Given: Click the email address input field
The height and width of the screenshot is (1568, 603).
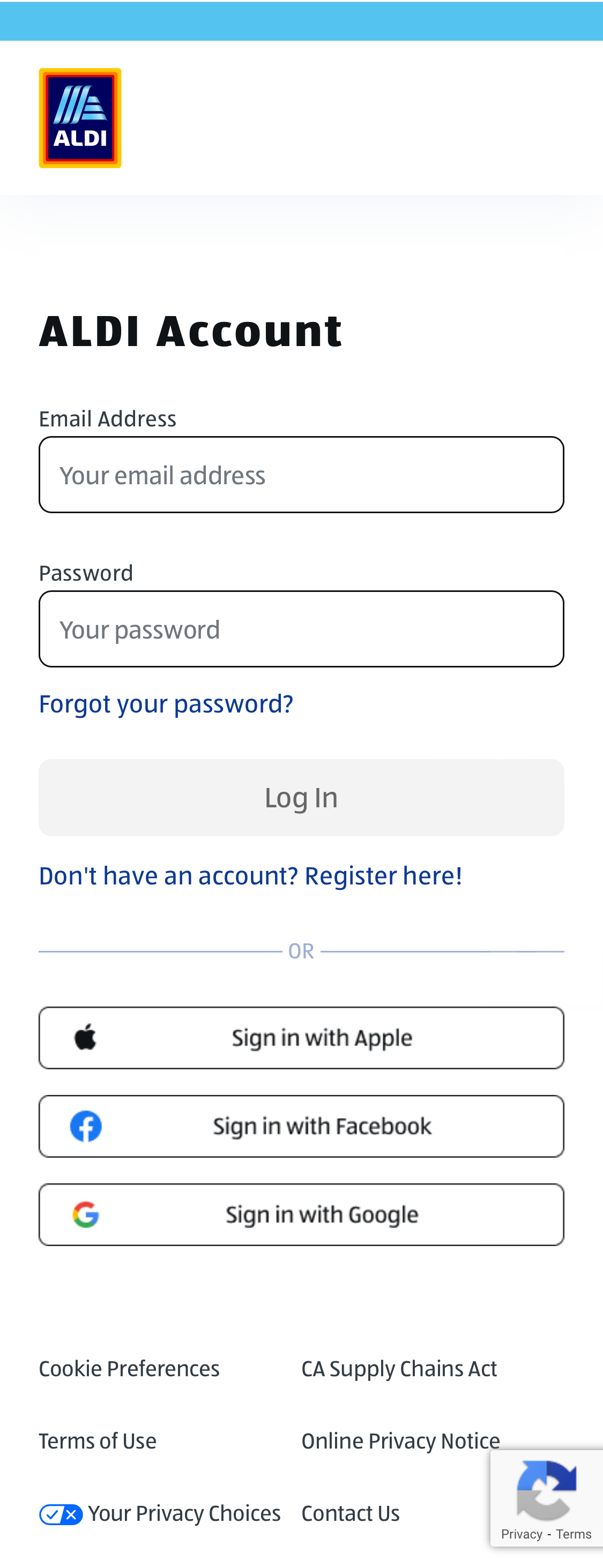Looking at the screenshot, I should point(301,474).
